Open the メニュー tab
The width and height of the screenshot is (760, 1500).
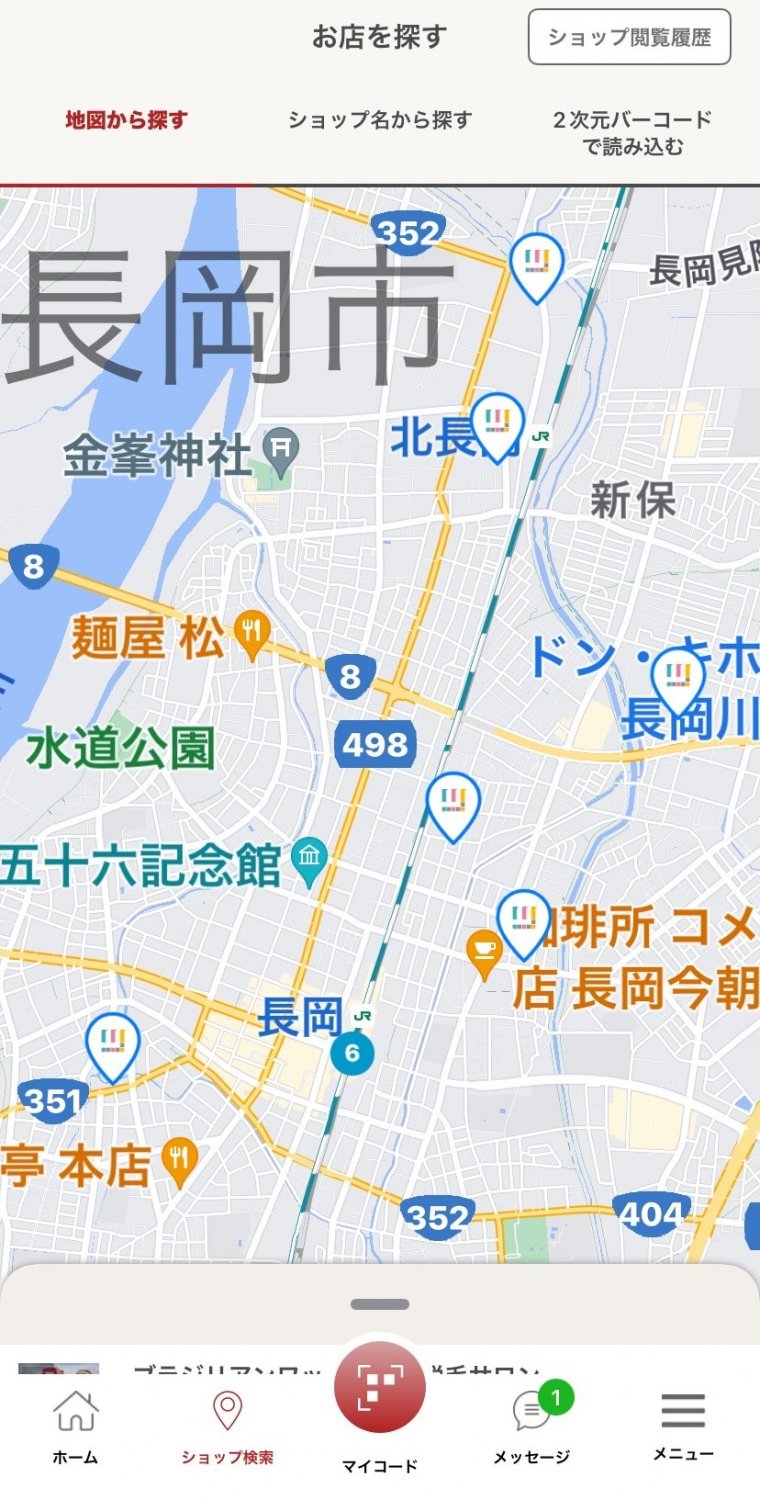pos(683,1427)
